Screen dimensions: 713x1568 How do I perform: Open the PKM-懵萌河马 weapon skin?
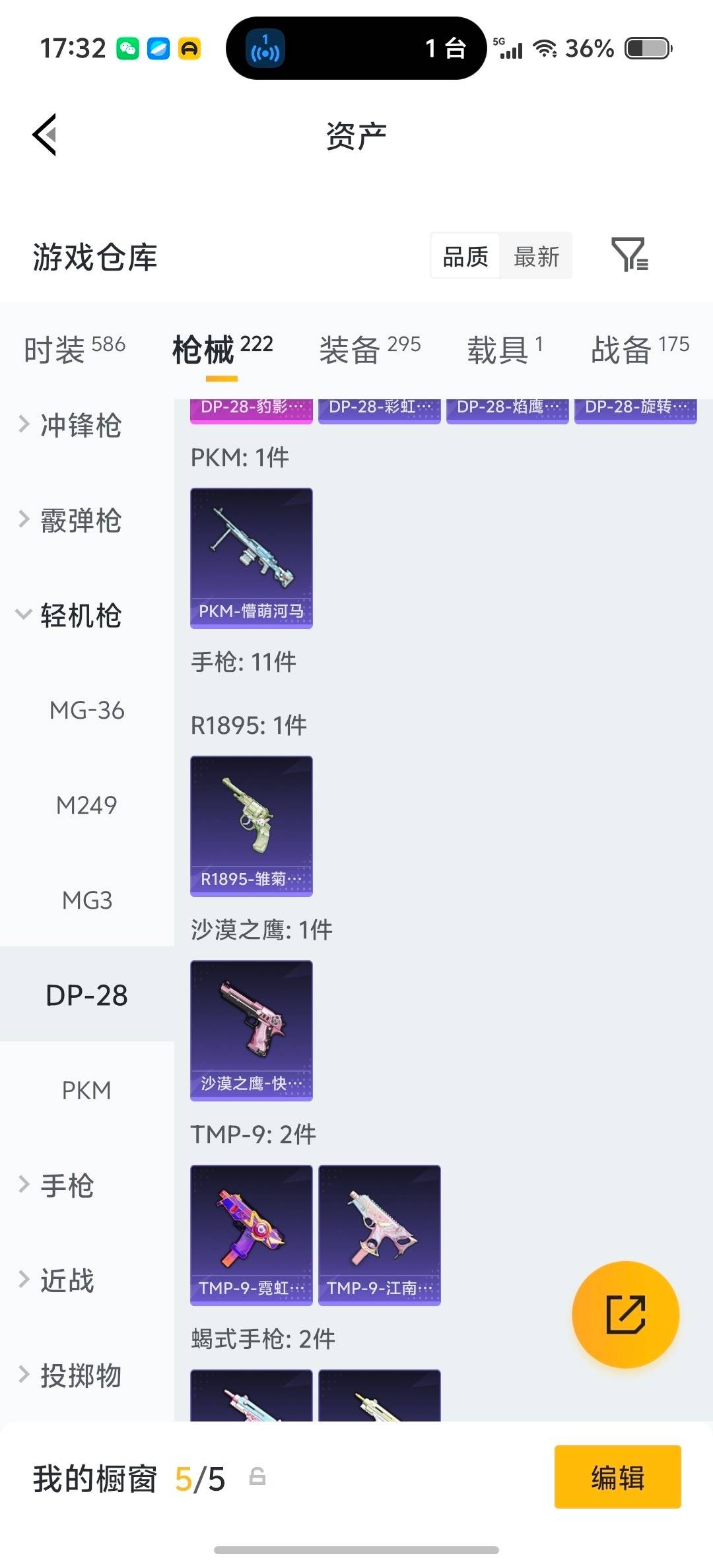click(251, 556)
